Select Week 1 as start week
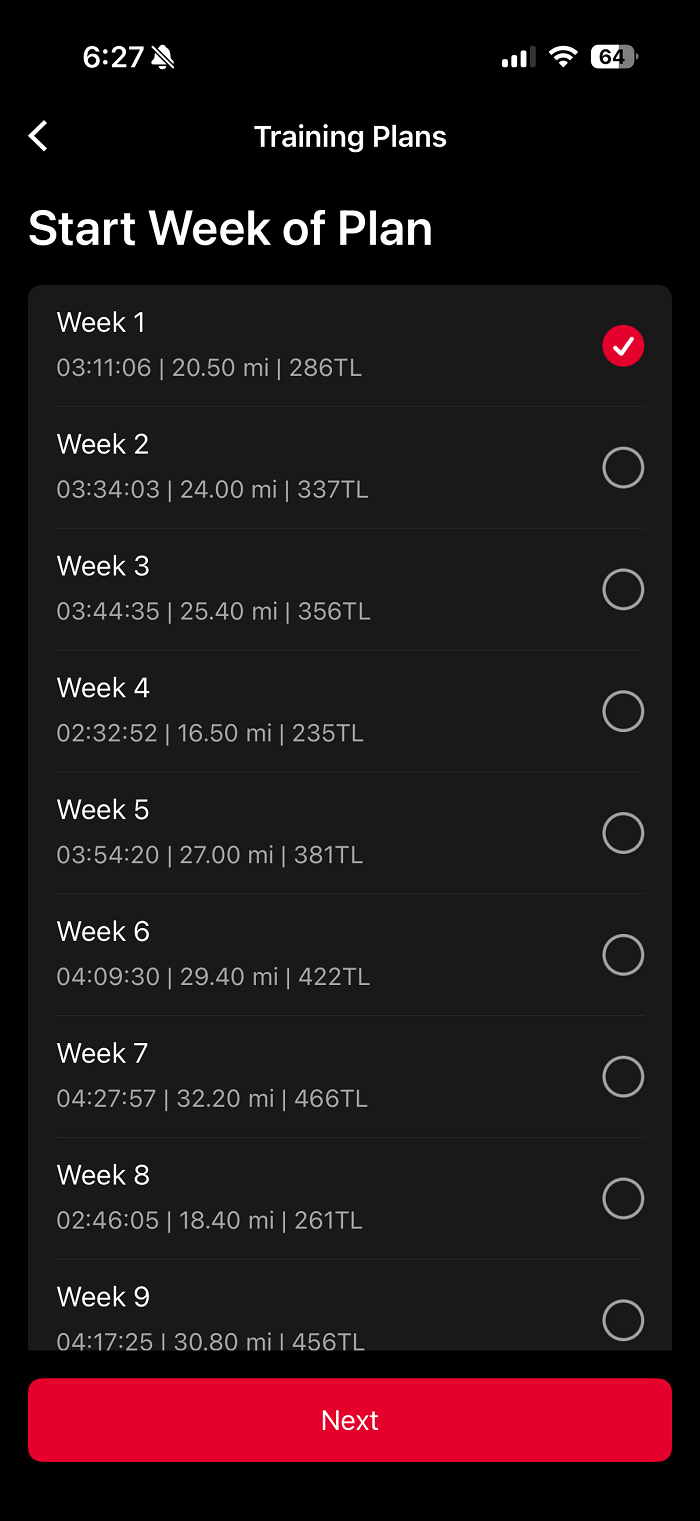 pos(622,346)
